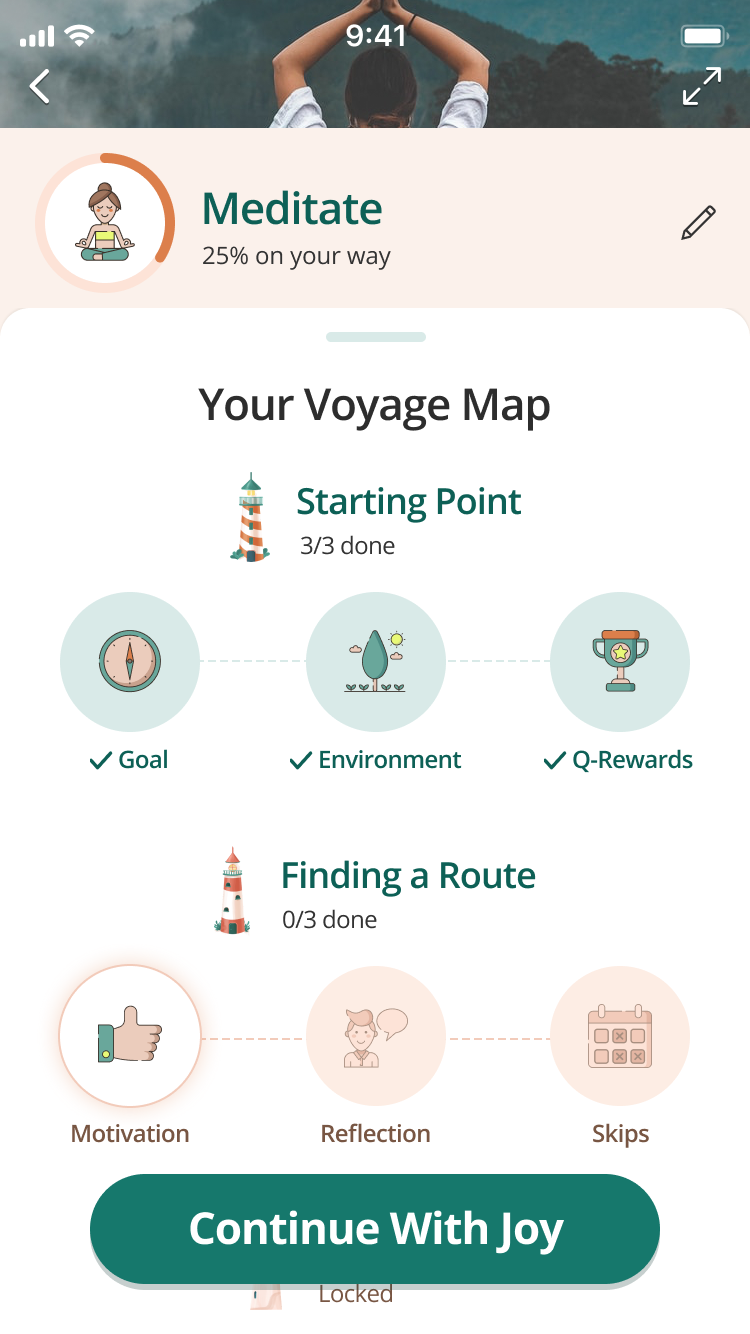Image resolution: width=750 pixels, height=1334 pixels.
Task: Start the Motivation step
Action: pos(130,1036)
